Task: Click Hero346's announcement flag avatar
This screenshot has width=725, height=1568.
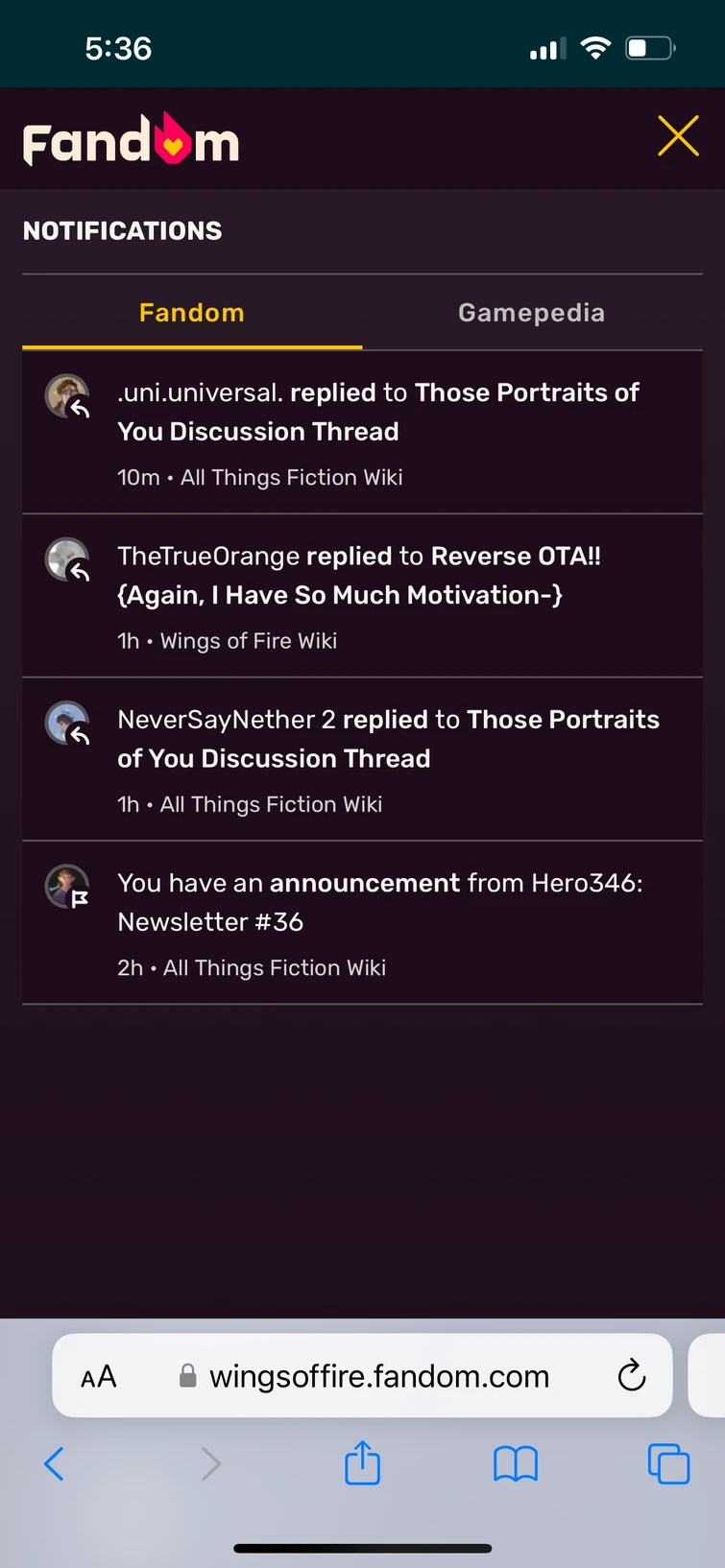Action: [66, 887]
